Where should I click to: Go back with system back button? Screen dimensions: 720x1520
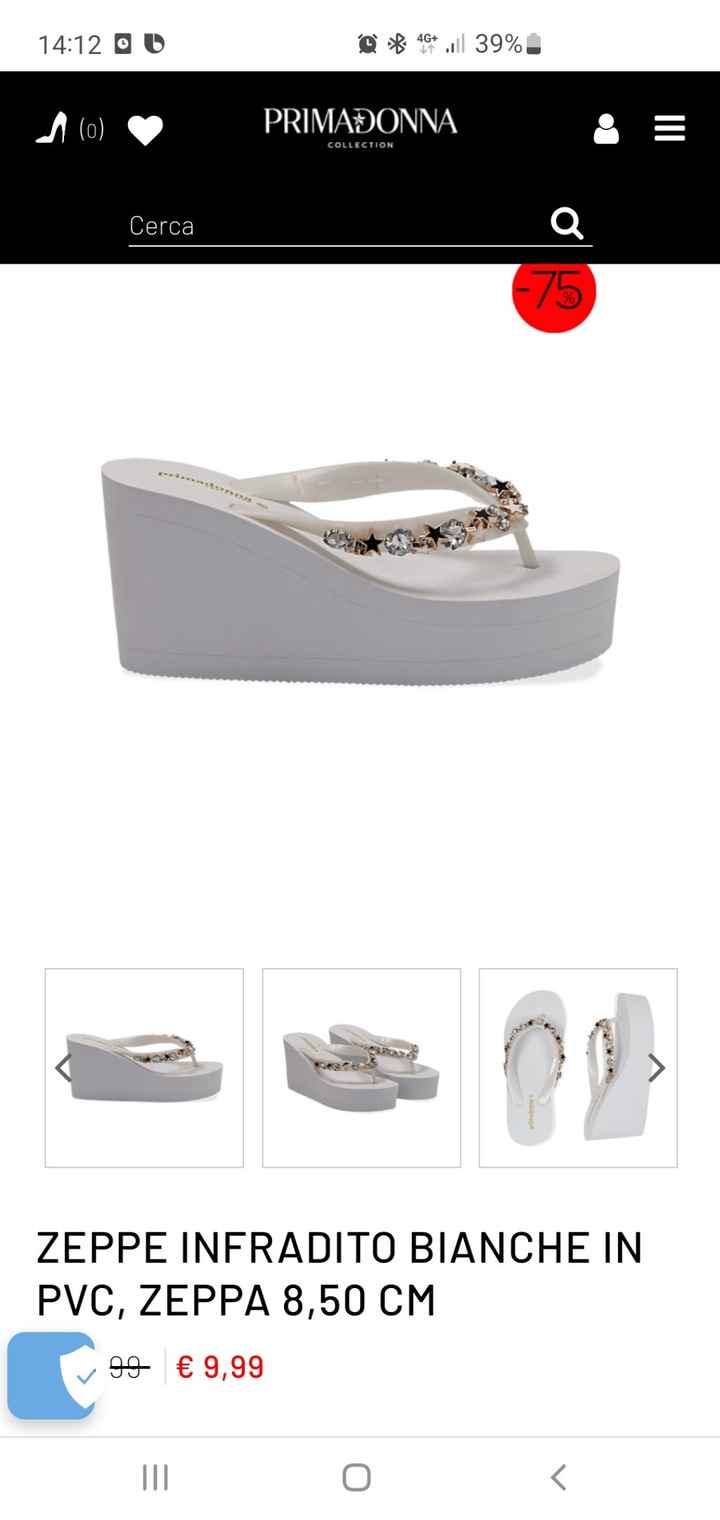coord(559,1477)
